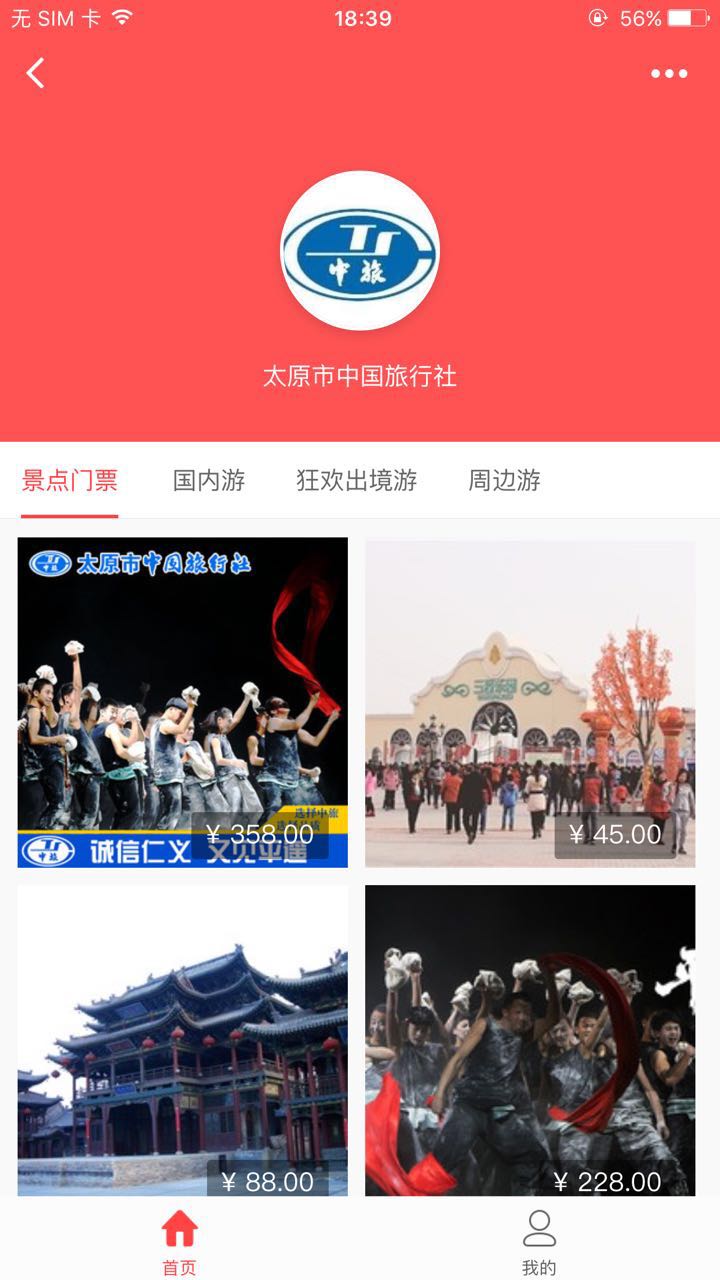Screen dimensions: 720x1280
Task: Show the 周边游 tab
Action: click(504, 481)
